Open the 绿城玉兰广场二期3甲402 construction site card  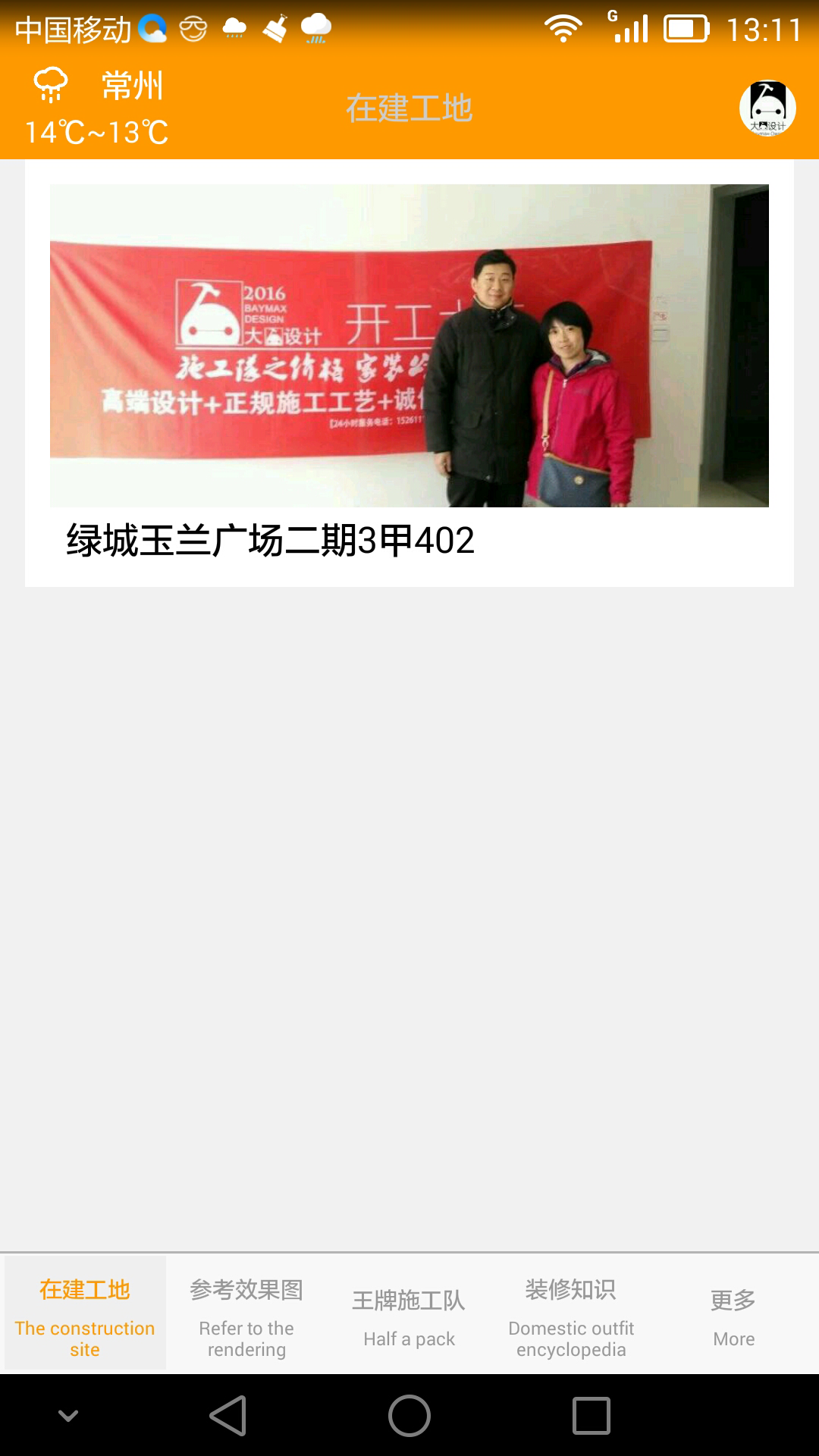409,373
